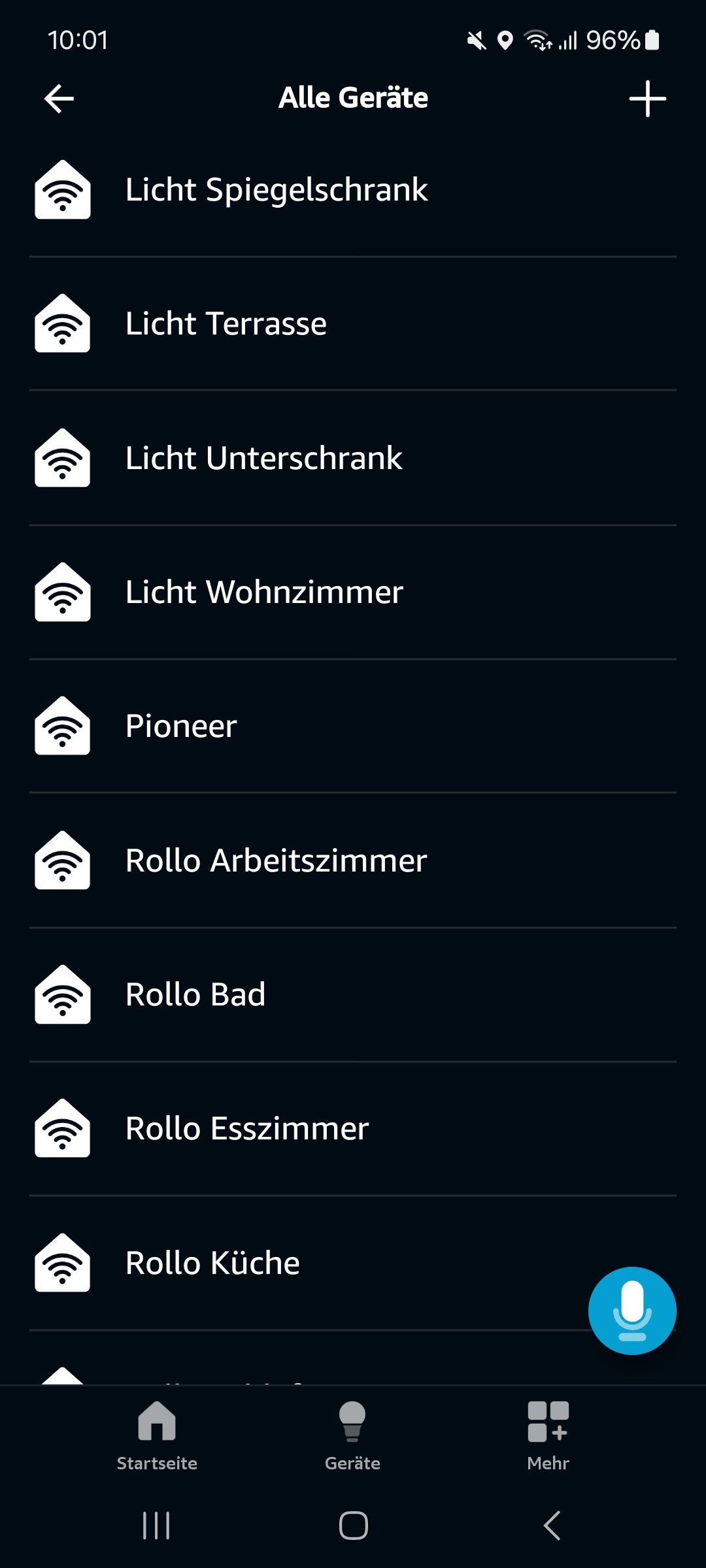This screenshot has width=706, height=1568.
Task: Select Rollo Arbeitszimmer
Action: pos(276,860)
